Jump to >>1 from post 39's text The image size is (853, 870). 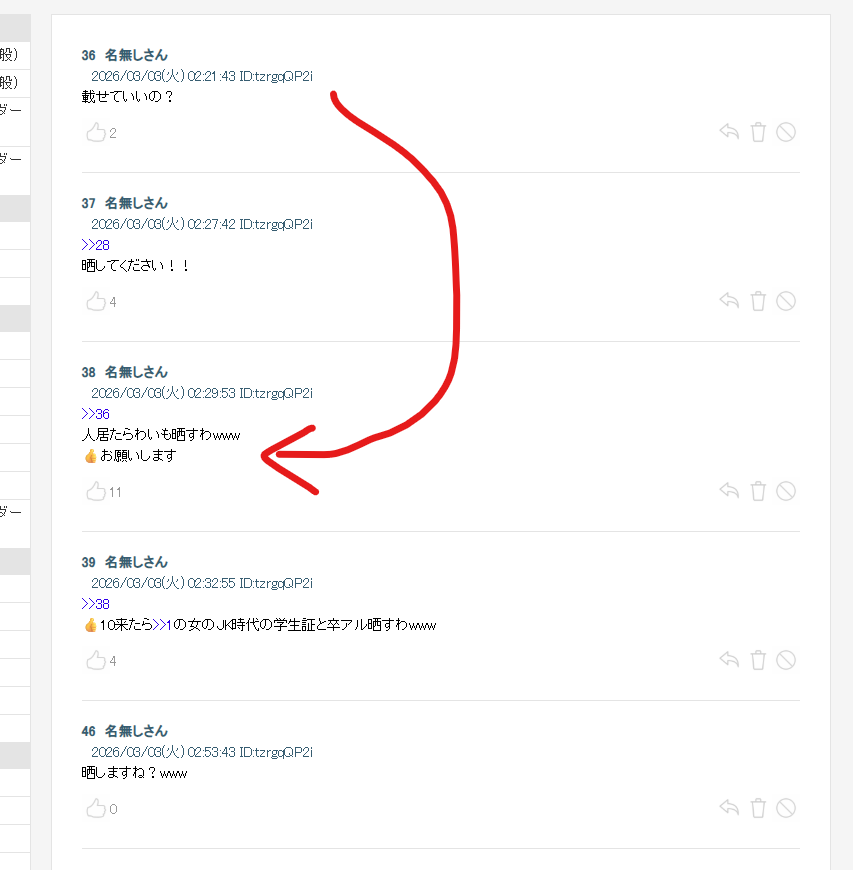pyautogui.click(x=161, y=625)
